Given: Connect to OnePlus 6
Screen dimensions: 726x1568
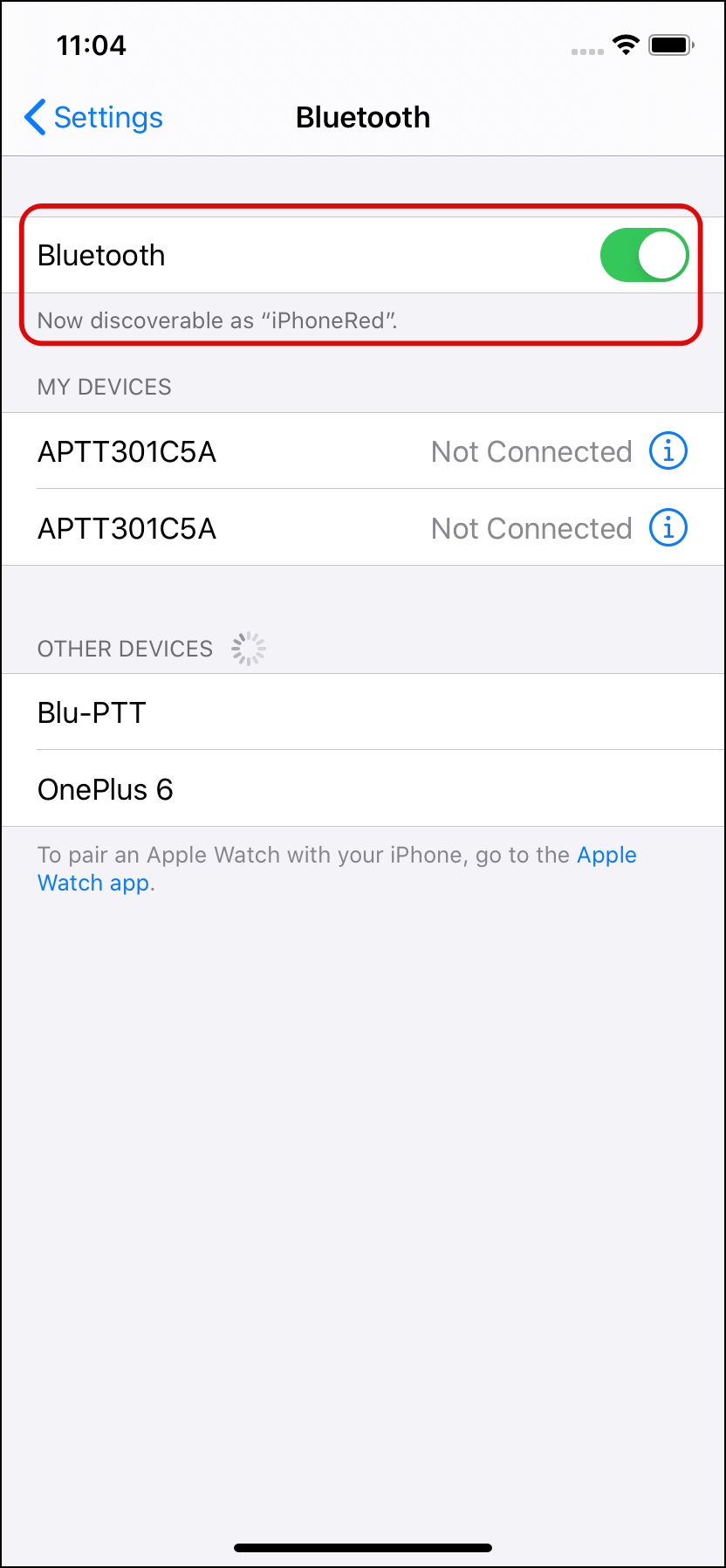Looking at the screenshot, I should point(106,790).
